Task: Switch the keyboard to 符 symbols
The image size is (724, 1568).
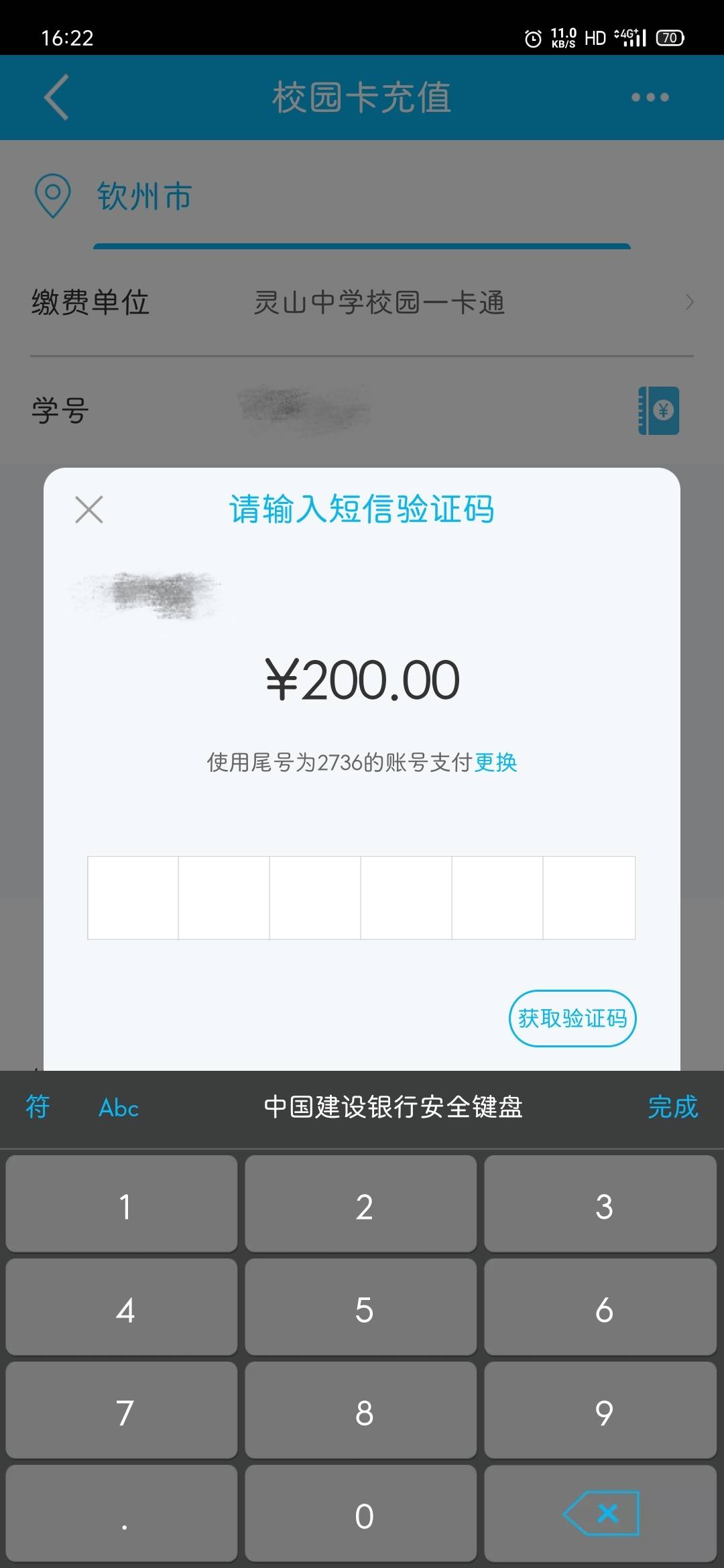Action: pyautogui.click(x=38, y=1107)
